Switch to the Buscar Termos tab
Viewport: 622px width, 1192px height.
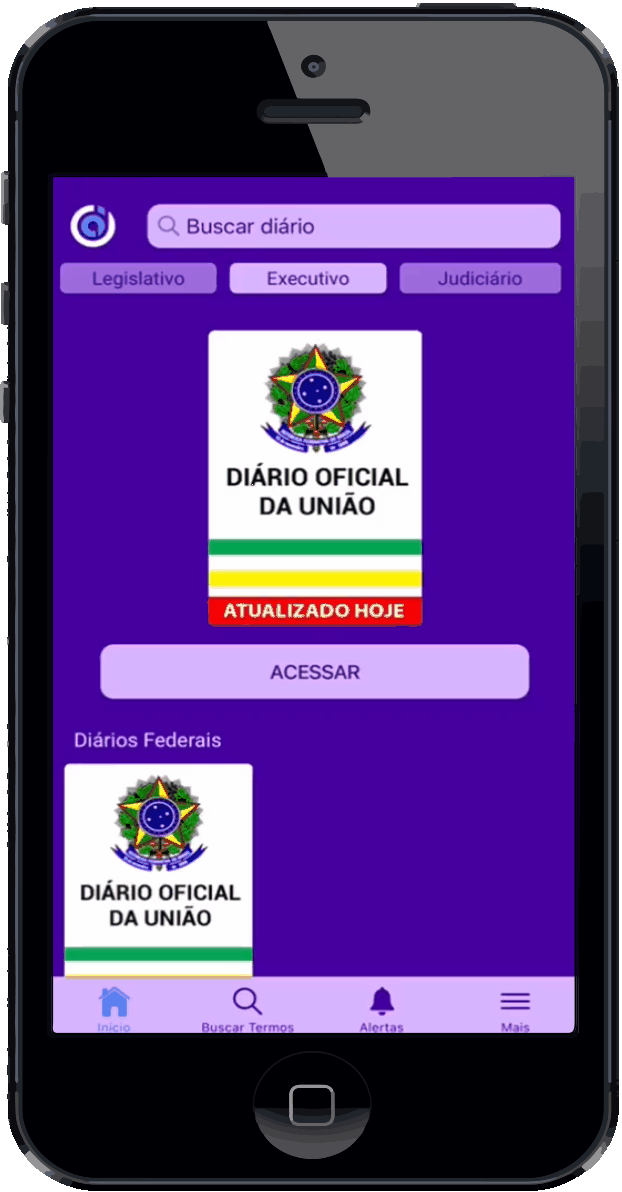point(247,1009)
